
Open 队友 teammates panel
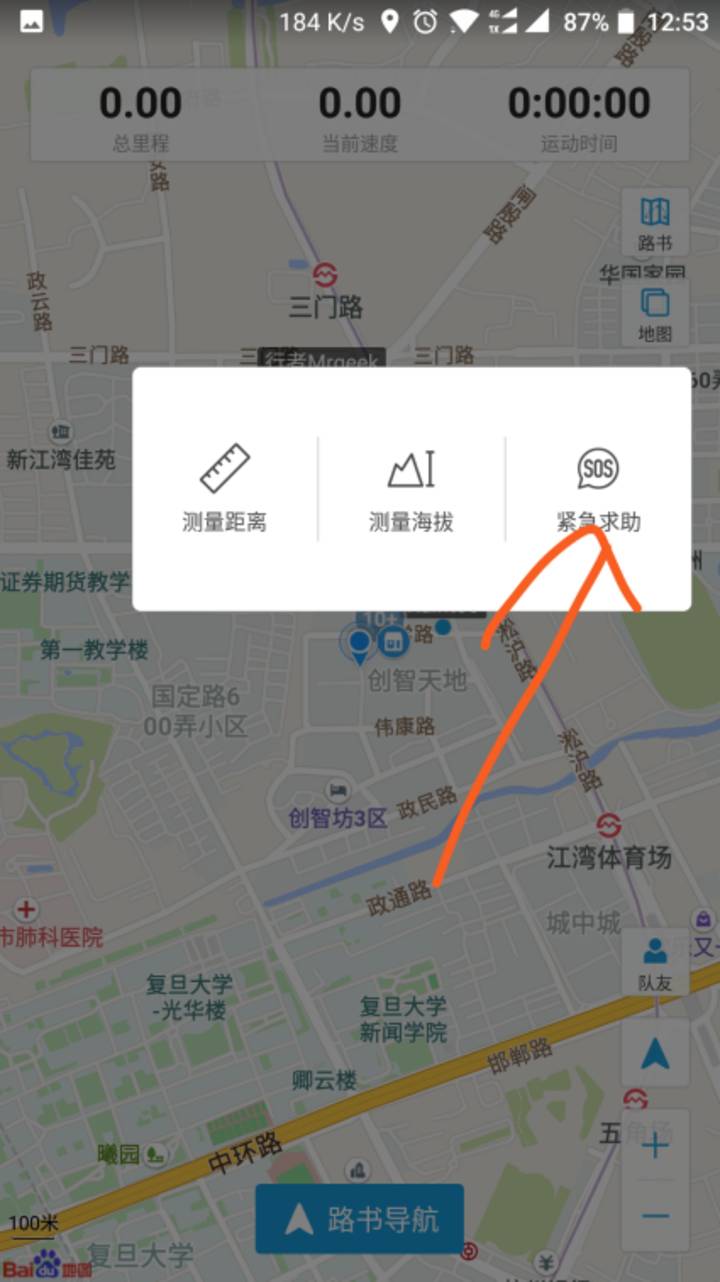pos(655,964)
